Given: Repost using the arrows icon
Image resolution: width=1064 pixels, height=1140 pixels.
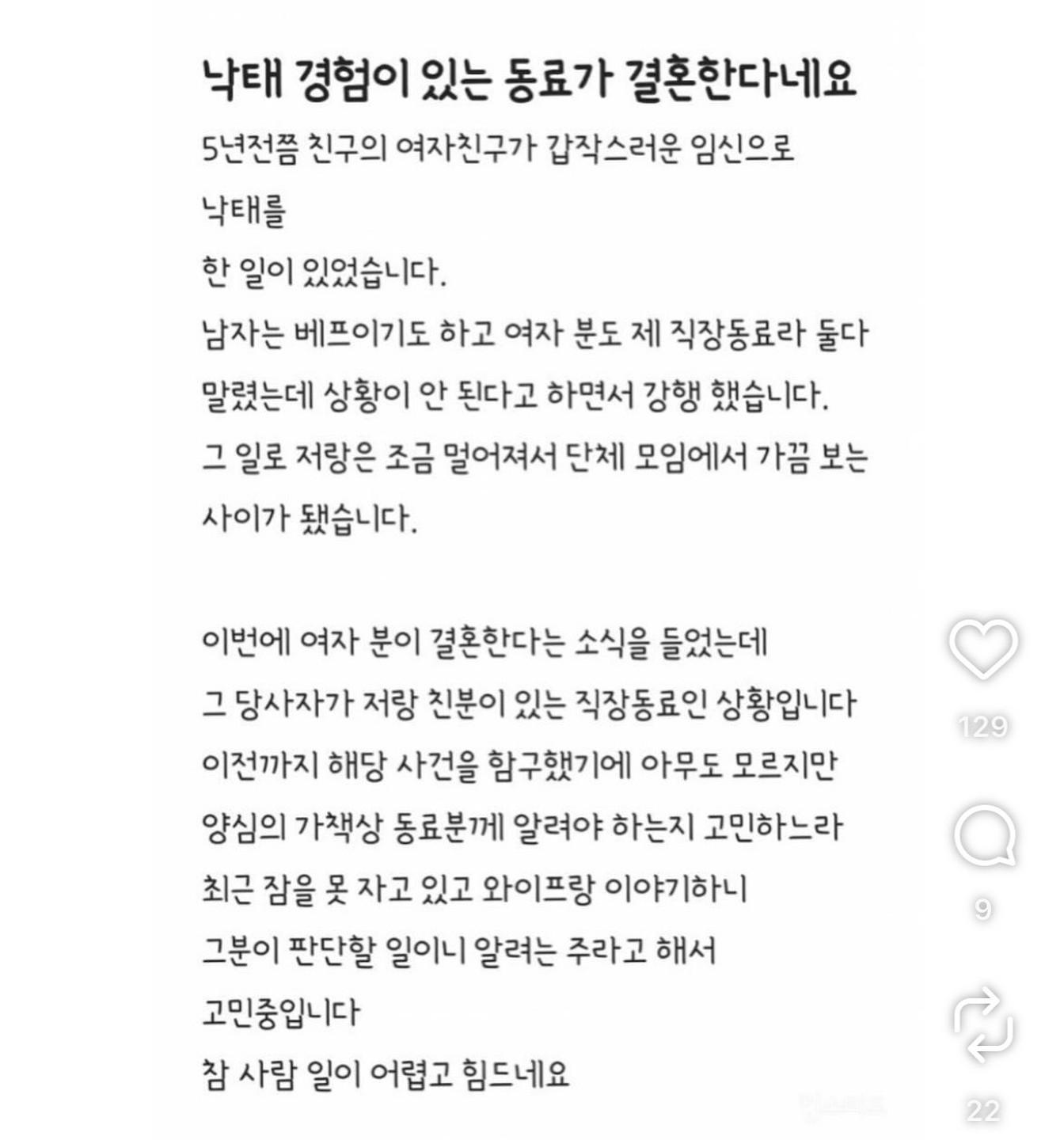Looking at the screenshot, I should click(982, 1024).
